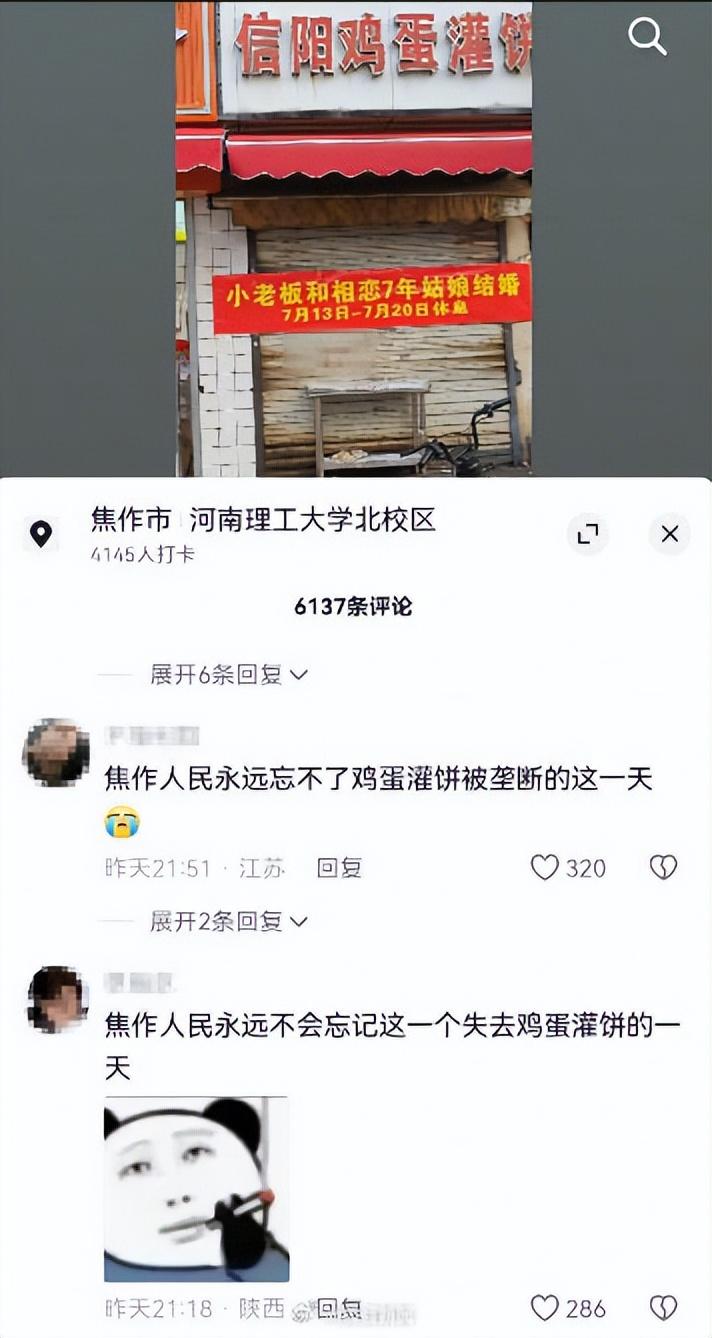712x1338 pixels.
Task: Expand 展开2条回复 replies
Action: [229, 921]
